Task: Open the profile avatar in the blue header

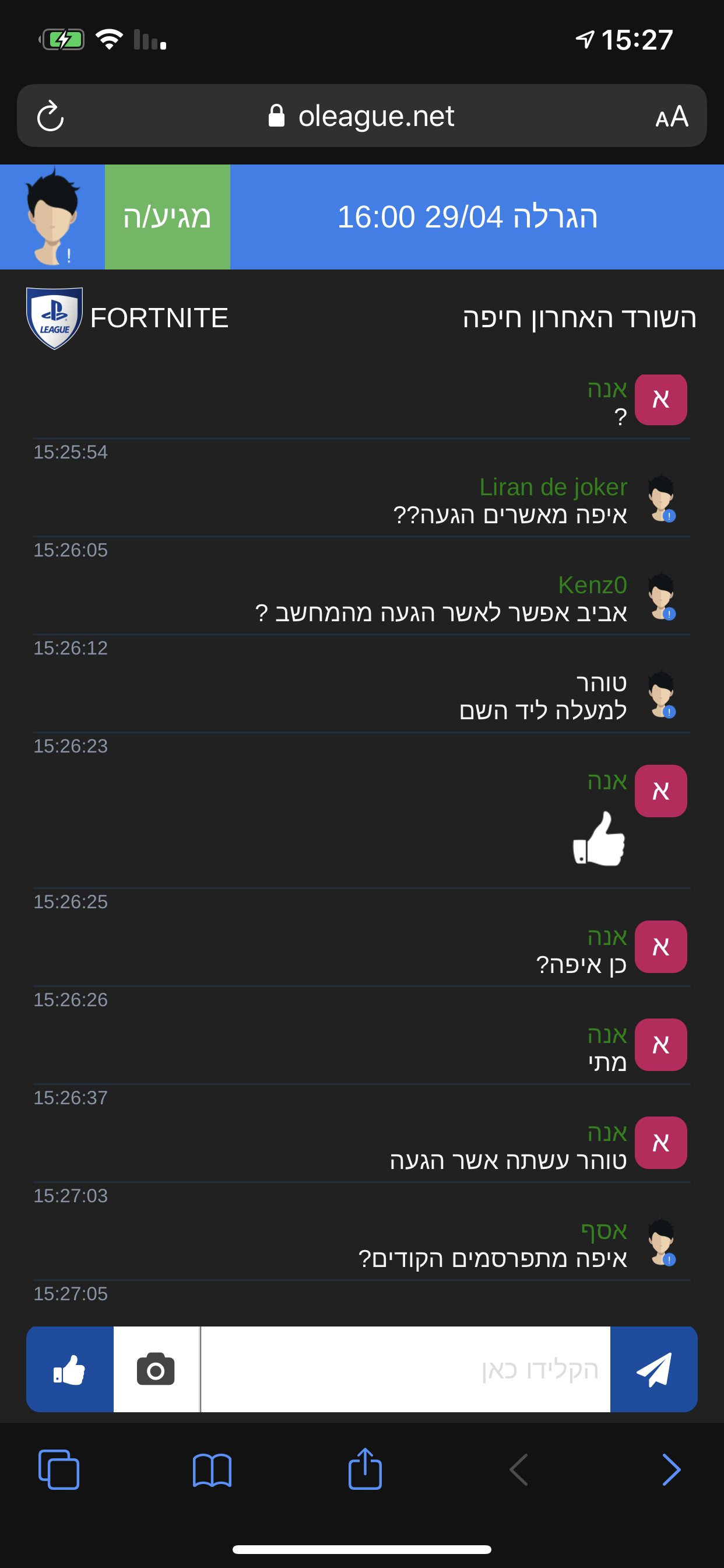Action: coord(52,216)
